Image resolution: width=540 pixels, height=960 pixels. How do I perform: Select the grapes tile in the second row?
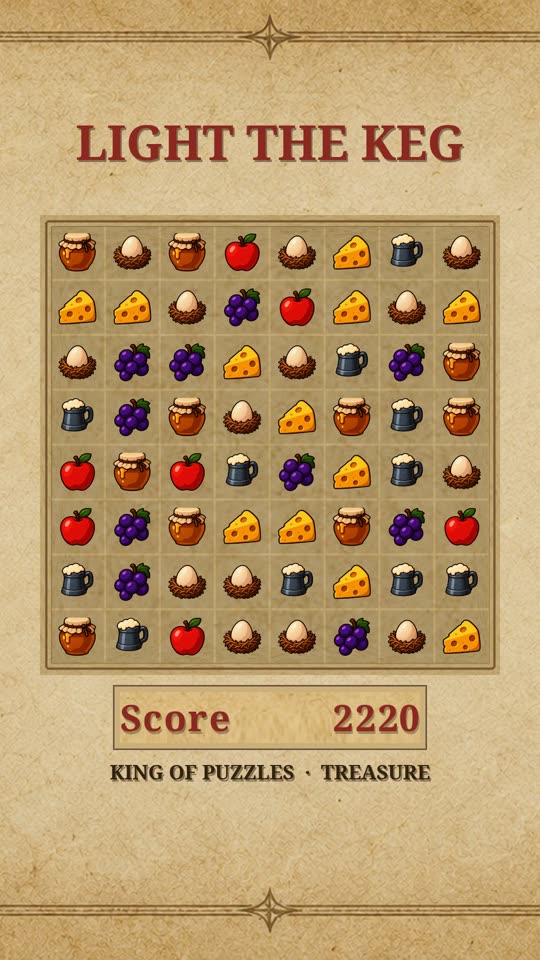(x=242, y=307)
